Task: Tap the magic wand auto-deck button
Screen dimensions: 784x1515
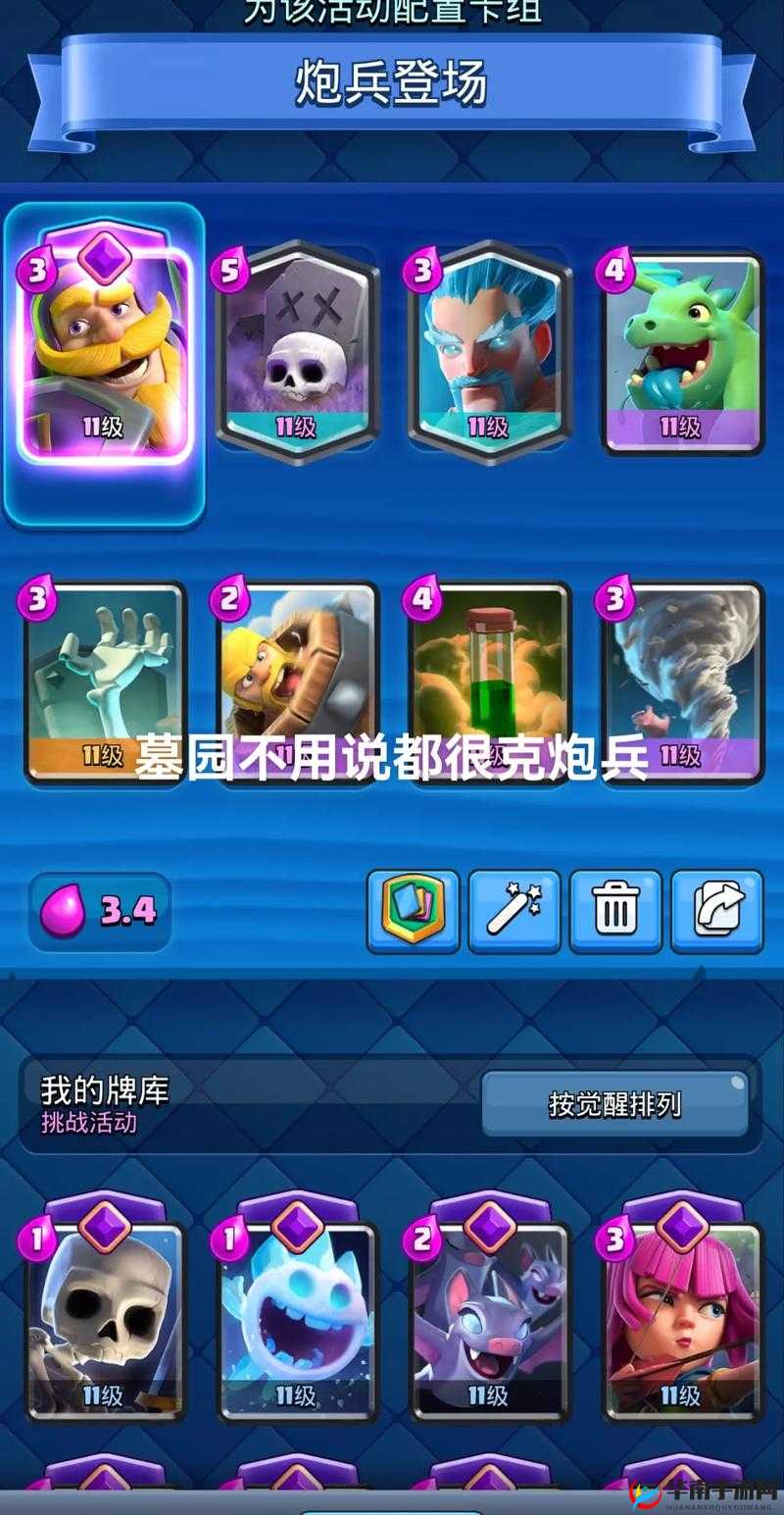Action: 514,911
